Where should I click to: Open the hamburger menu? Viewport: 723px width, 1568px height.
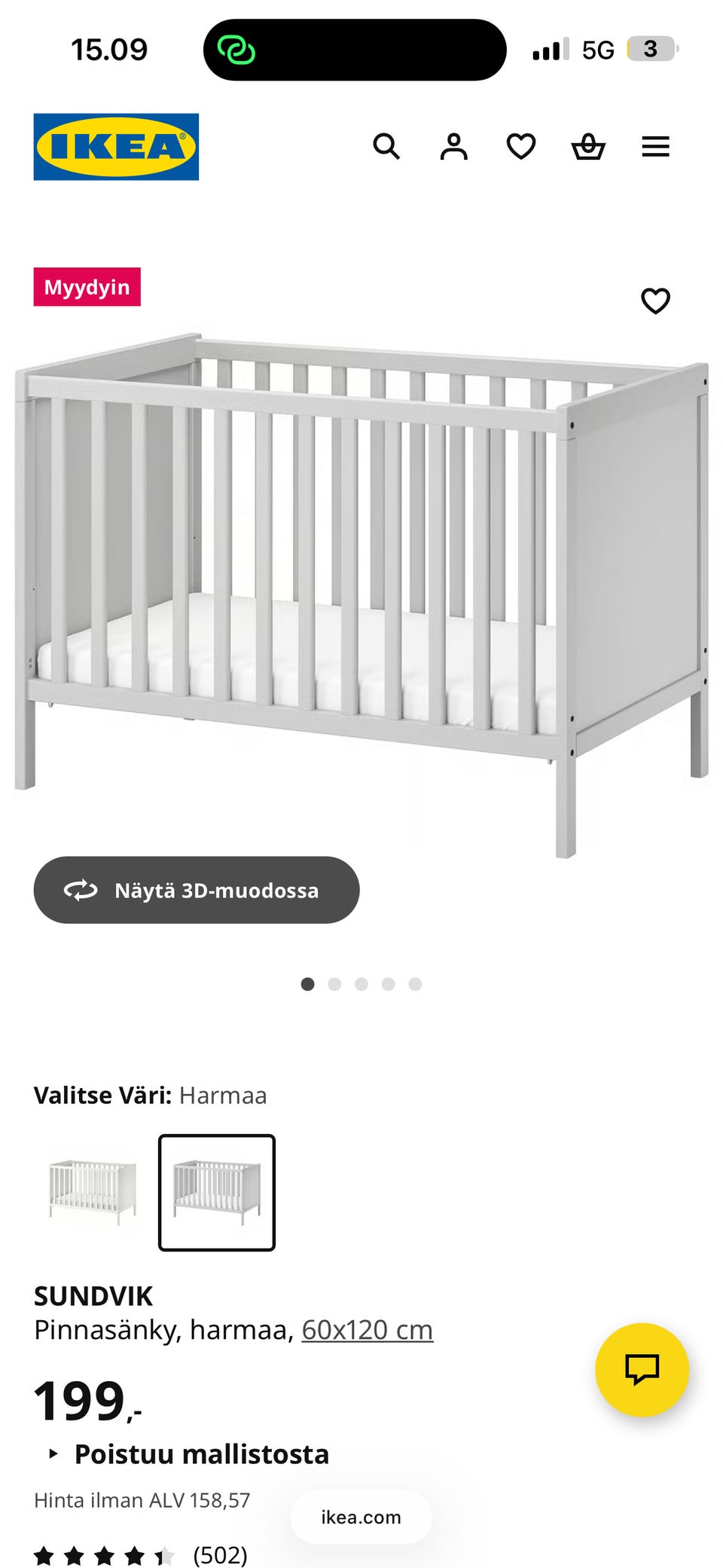pyautogui.click(x=655, y=146)
